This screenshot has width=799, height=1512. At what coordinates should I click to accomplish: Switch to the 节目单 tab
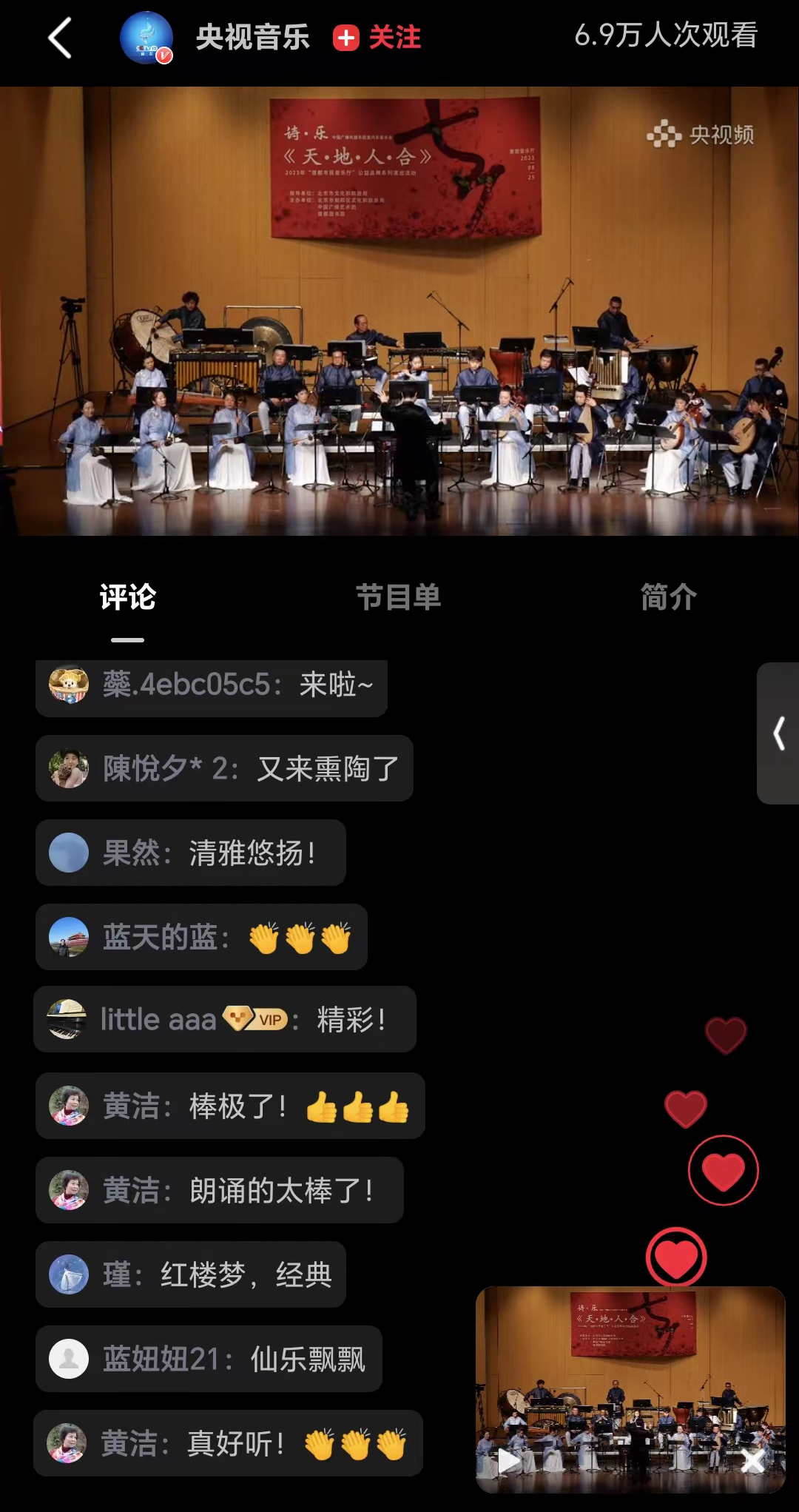pos(398,597)
